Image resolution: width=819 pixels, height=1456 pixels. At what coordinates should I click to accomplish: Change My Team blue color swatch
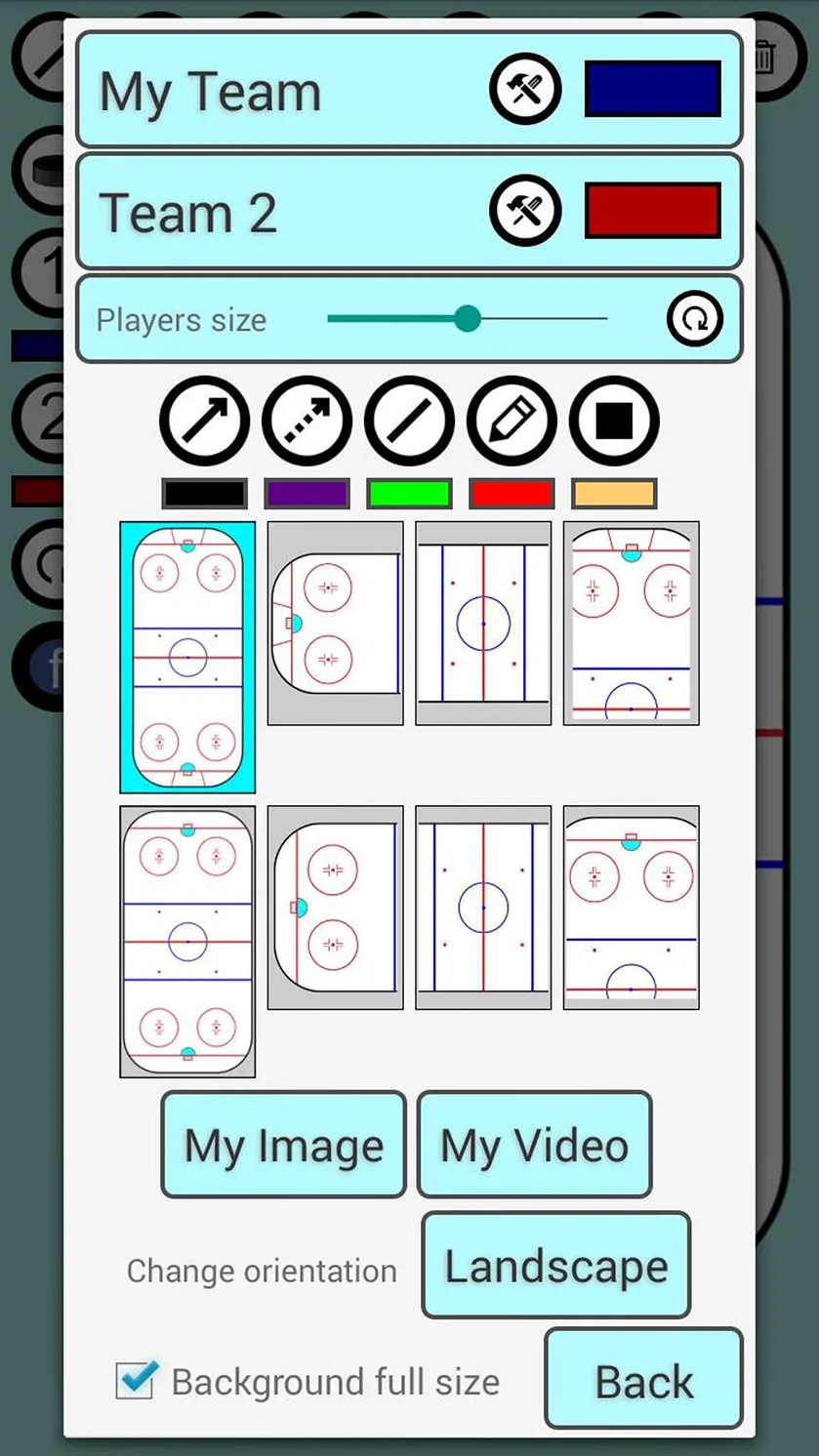[653, 89]
